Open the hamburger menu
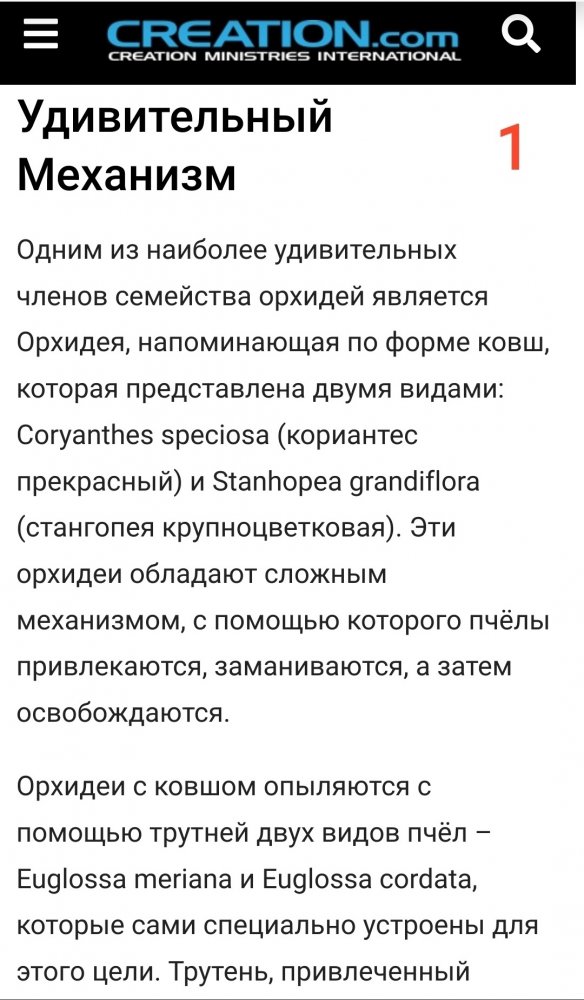 41,34
